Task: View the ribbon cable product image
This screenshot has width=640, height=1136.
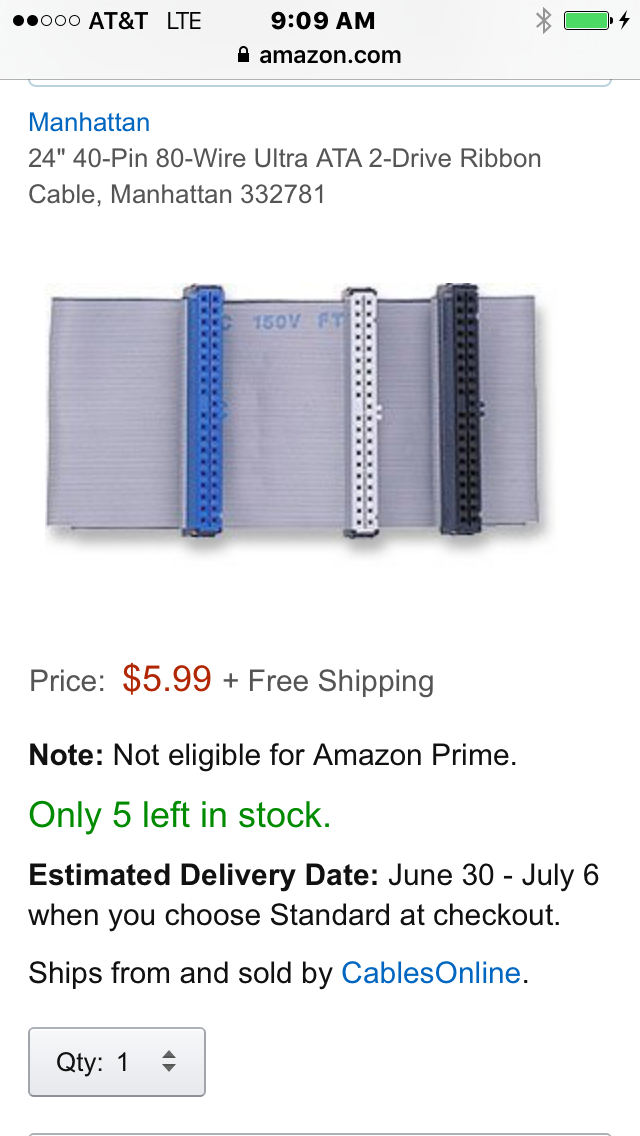Action: pyautogui.click(x=296, y=413)
